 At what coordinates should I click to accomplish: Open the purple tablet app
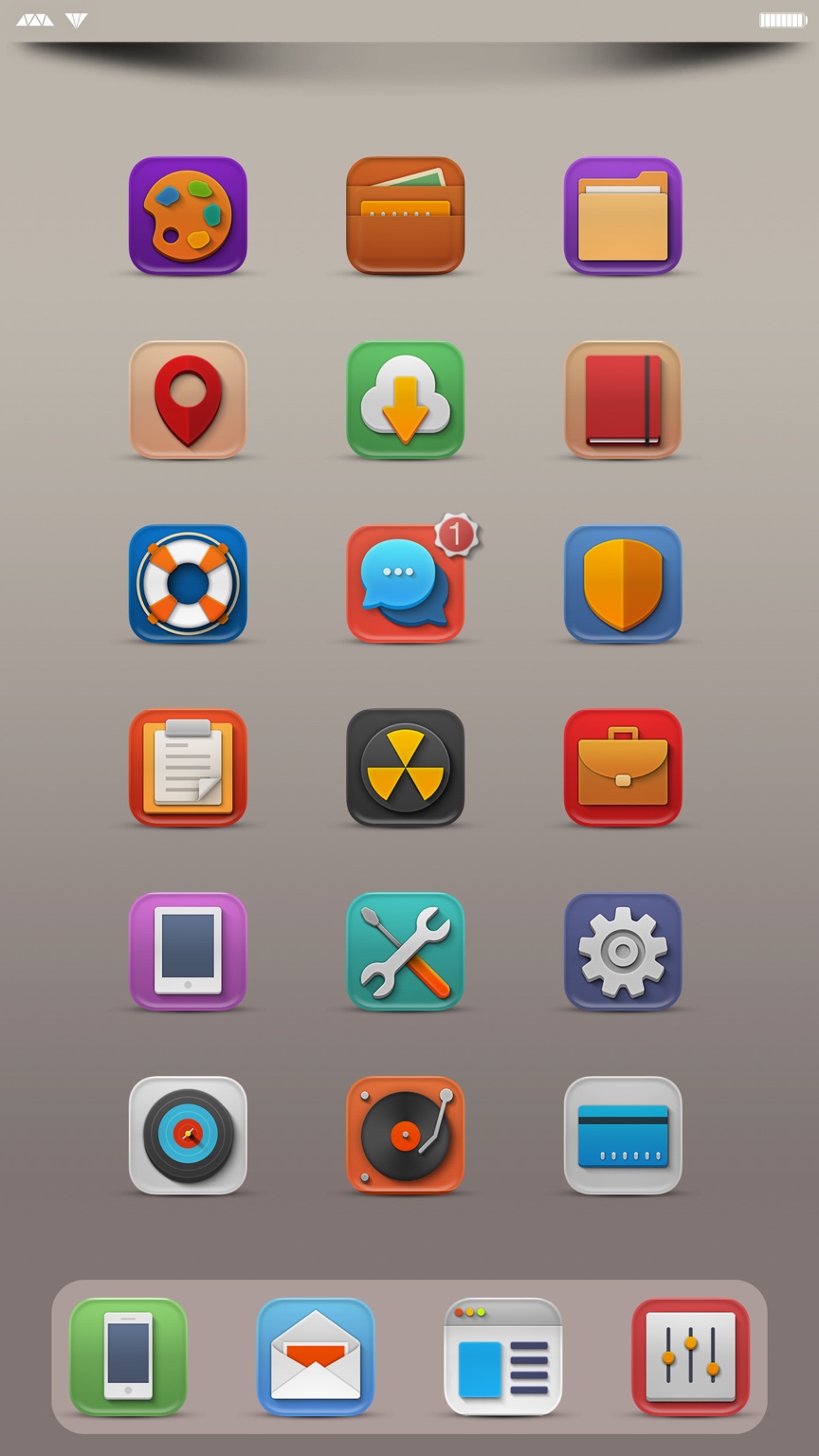[188, 952]
